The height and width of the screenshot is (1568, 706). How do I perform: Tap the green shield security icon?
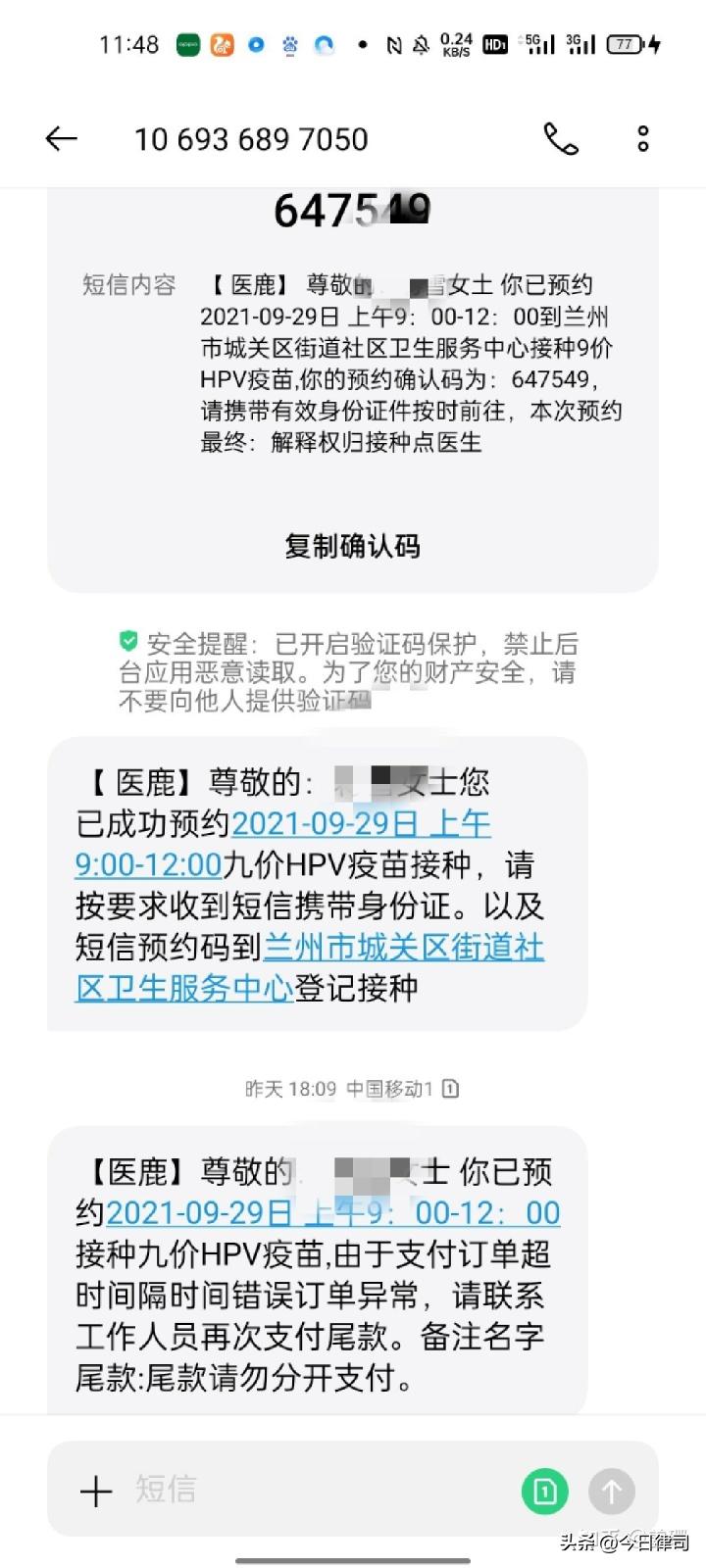pyautogui.click(x=126, y=642)
